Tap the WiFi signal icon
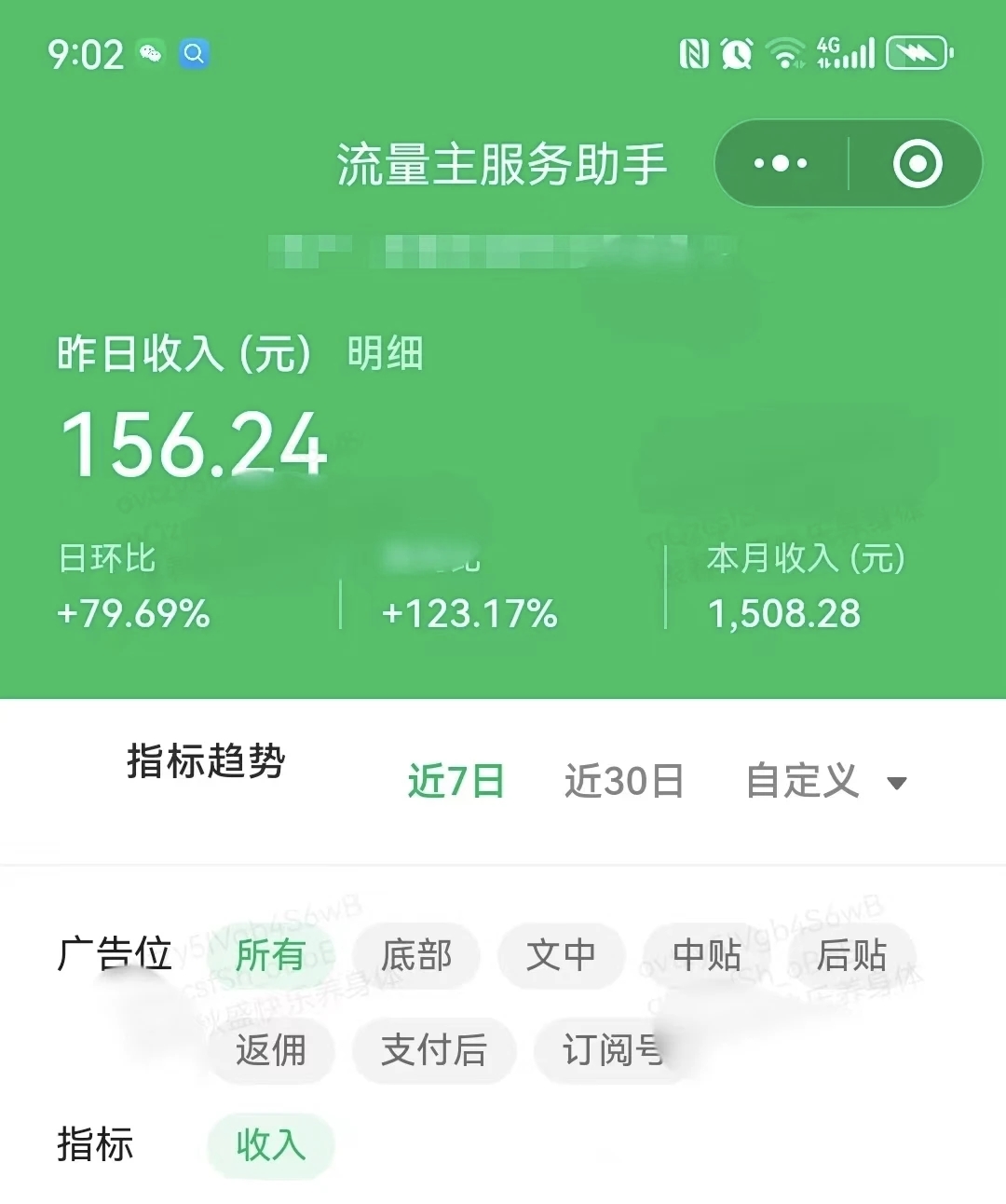 [788, 53]
